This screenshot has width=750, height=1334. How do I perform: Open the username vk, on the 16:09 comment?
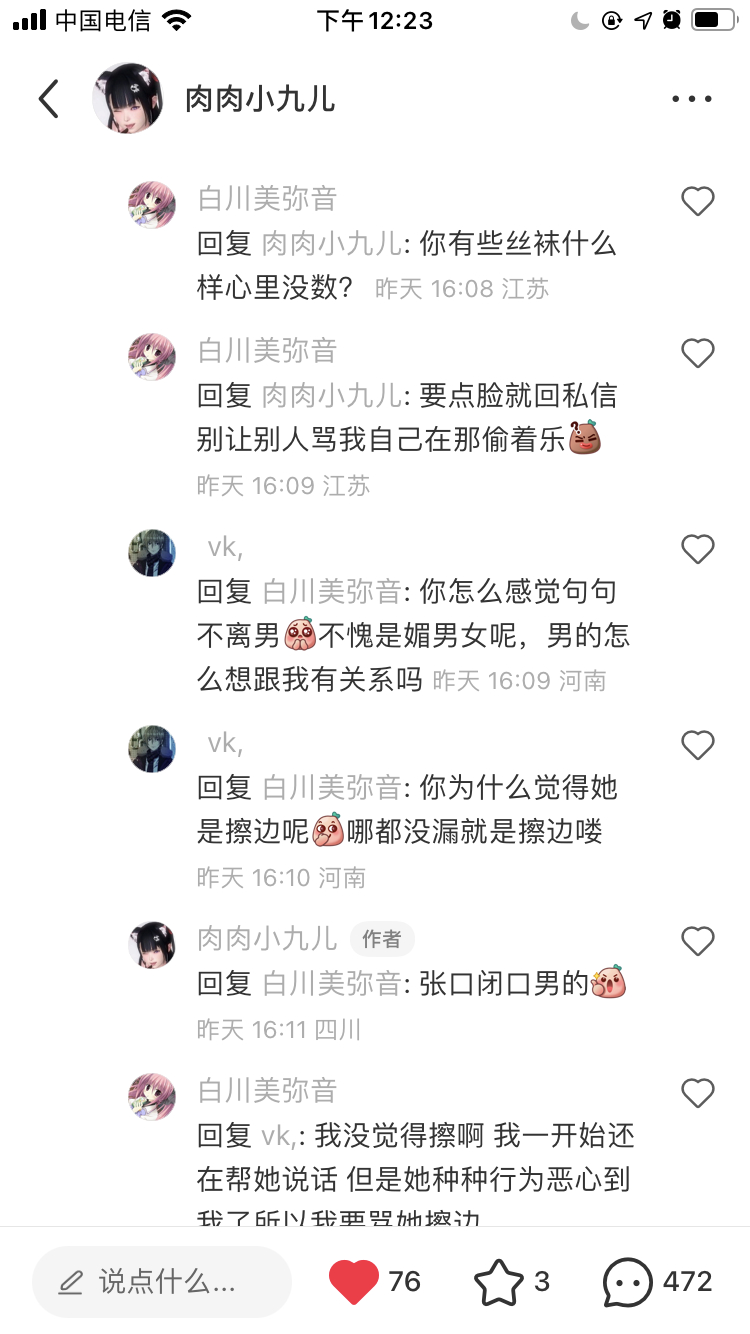pyautogui.click(x=225, y=547)
